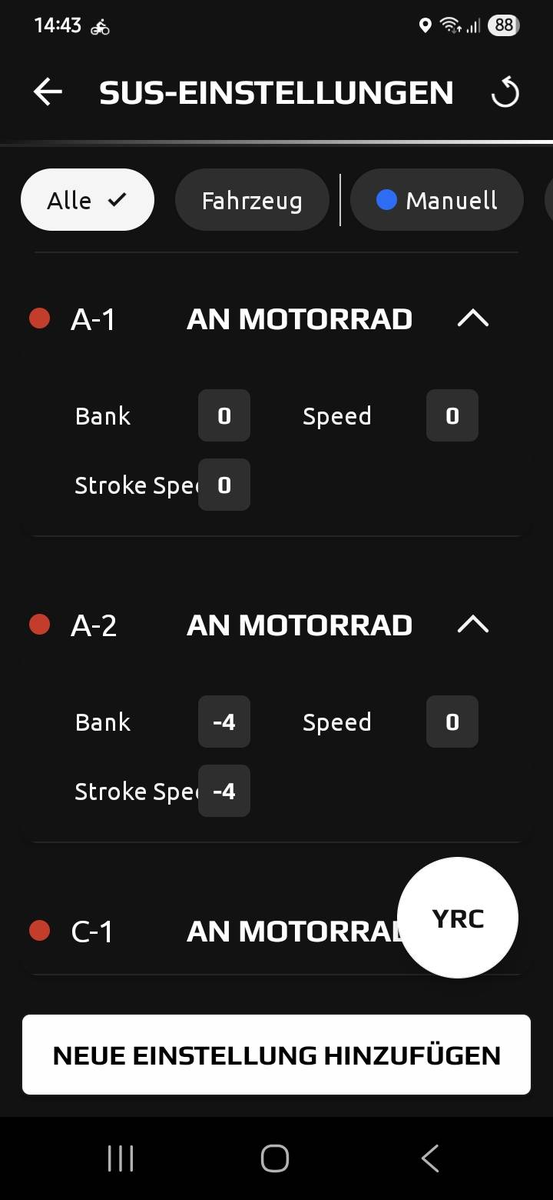Open the A-2 Stroke Speed value box

pyautogui.click(x=224, y=791)
